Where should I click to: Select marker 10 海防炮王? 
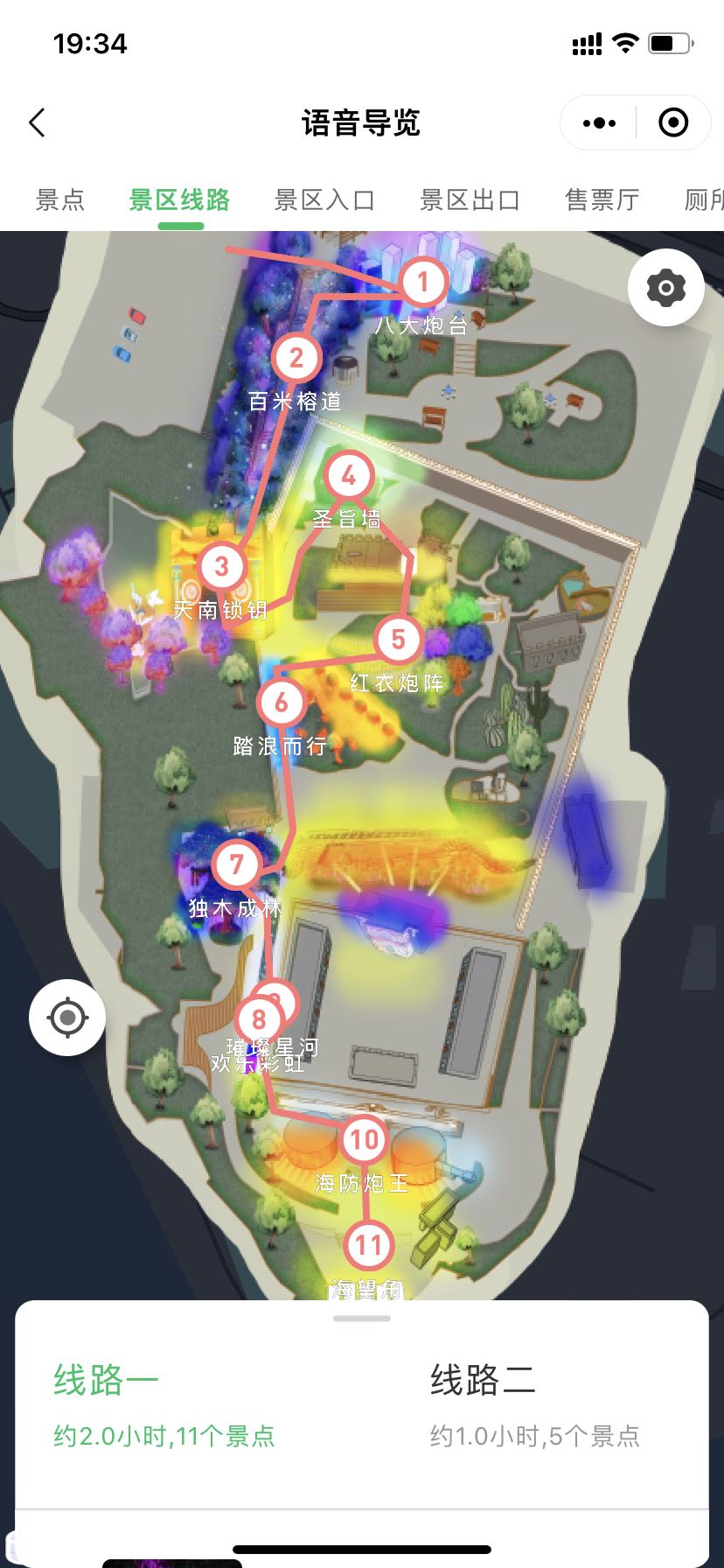click(x=364, y=1139)
